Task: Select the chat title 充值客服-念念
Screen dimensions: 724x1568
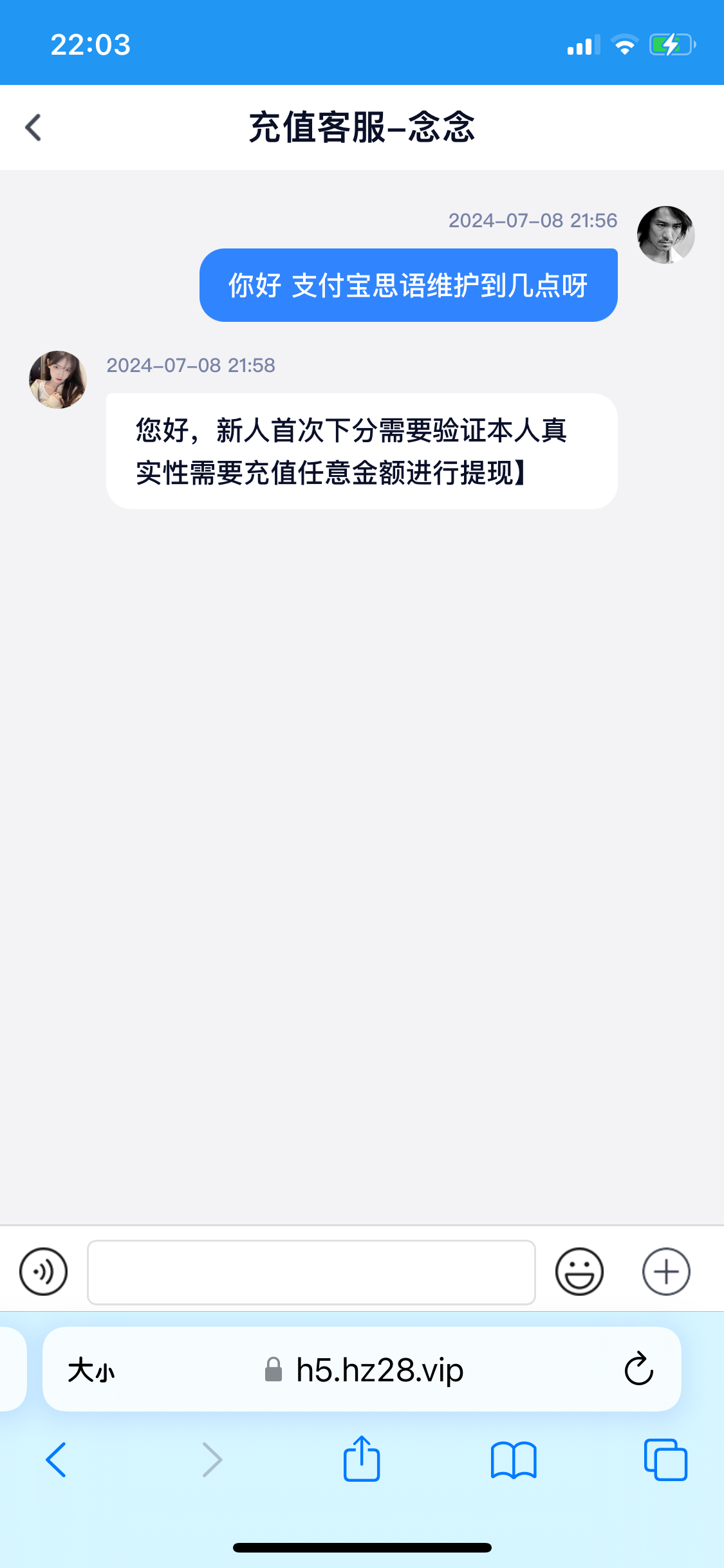Action: [x=362, y=127]
